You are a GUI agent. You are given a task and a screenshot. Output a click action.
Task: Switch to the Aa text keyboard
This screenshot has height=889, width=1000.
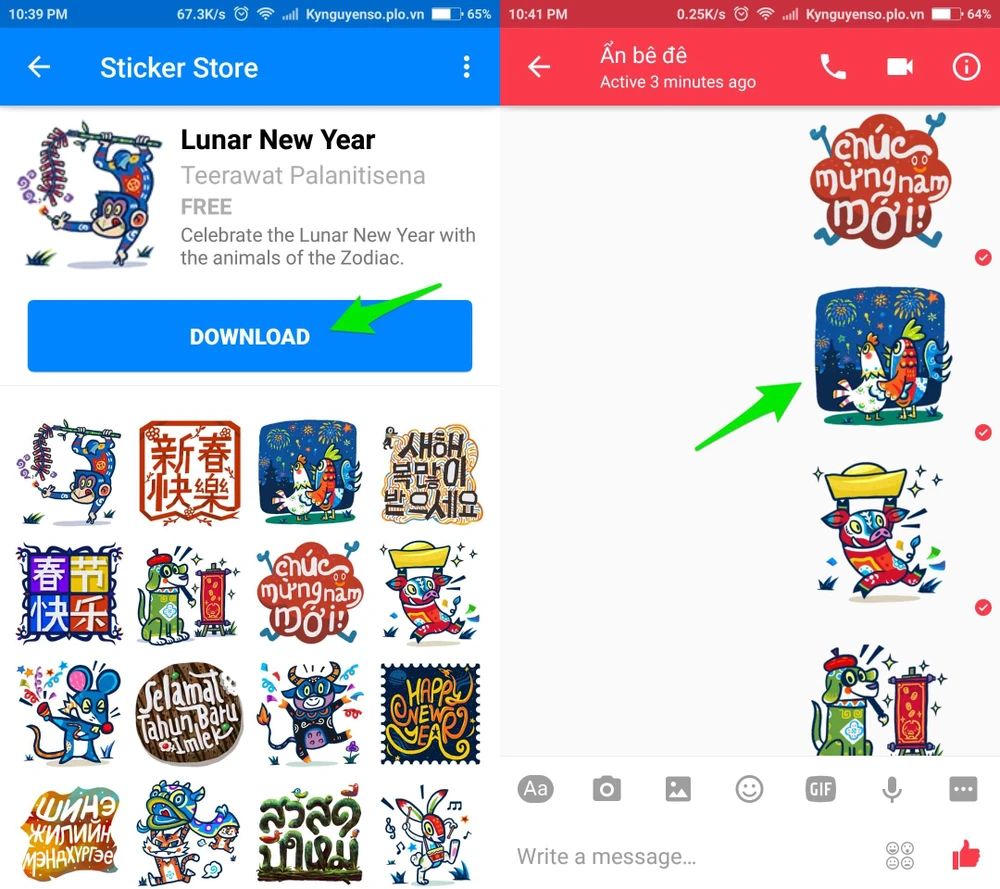(x=536, y=789)
